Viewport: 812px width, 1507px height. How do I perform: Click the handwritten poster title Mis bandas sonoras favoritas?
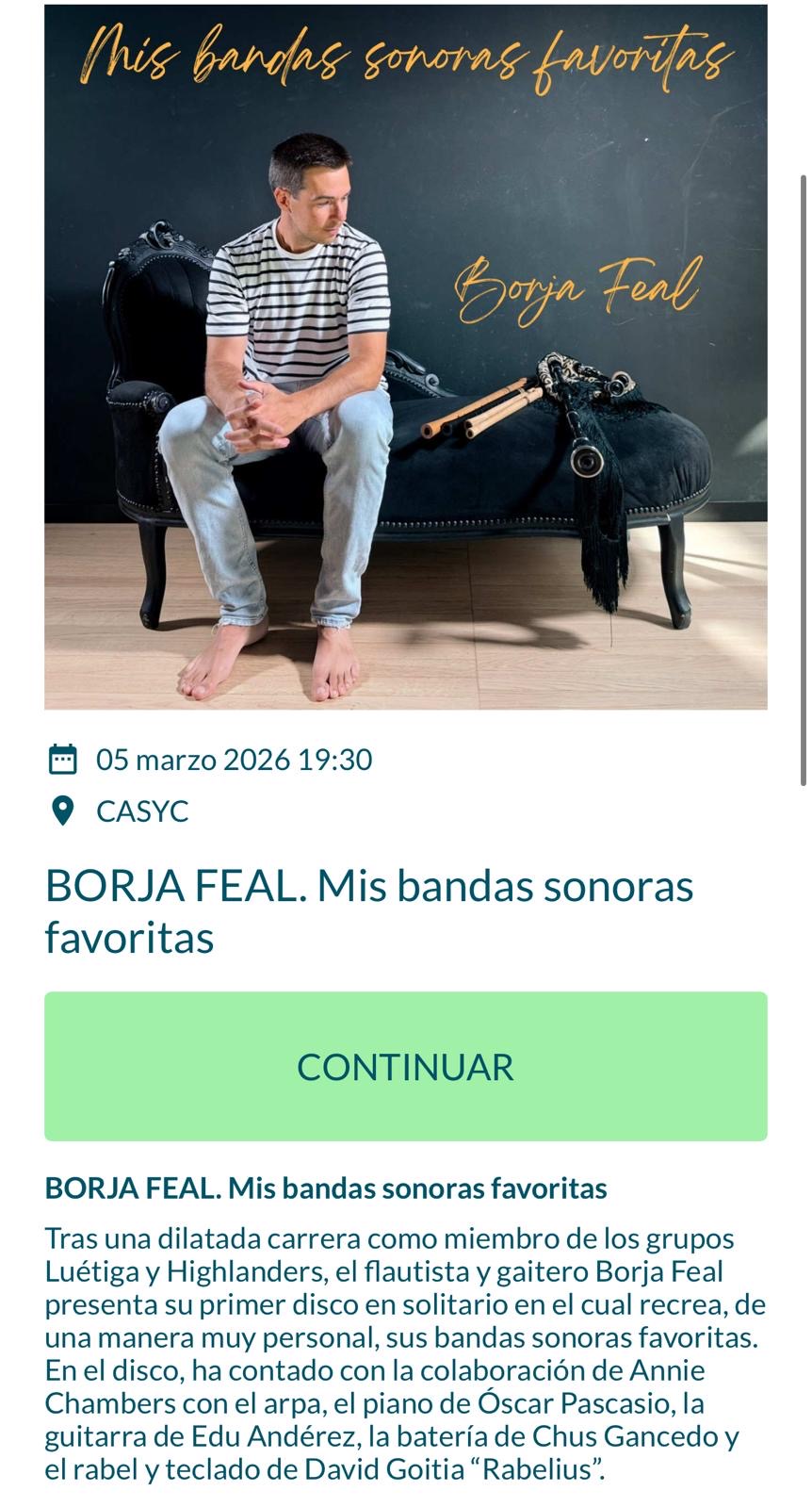405,58
